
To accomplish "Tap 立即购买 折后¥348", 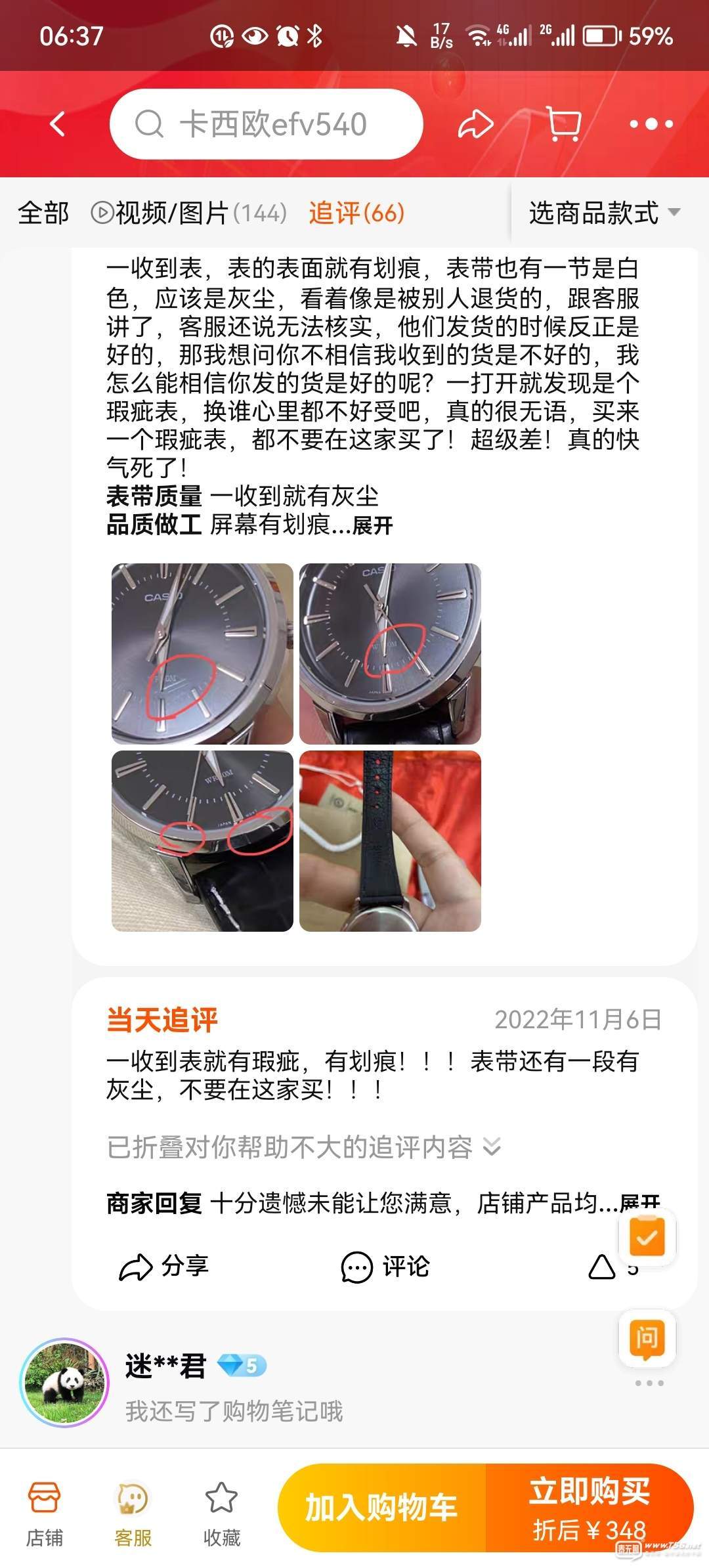I will point(589,1507).
